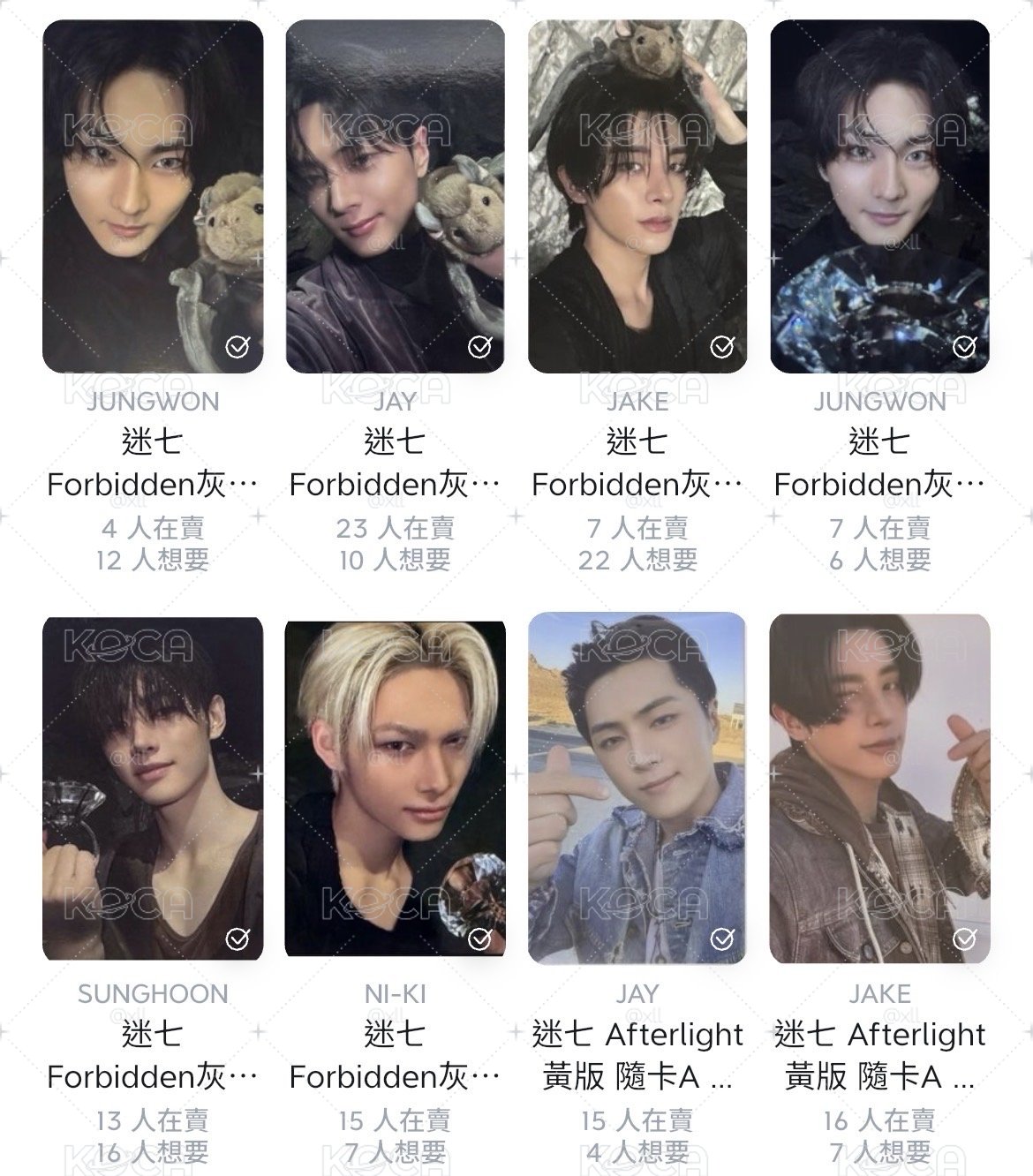Open the JAKE 迷七 Forbidden card
Image resolution: width=1033 pixels, height=1176 pixels.
[x=637, y=196]
